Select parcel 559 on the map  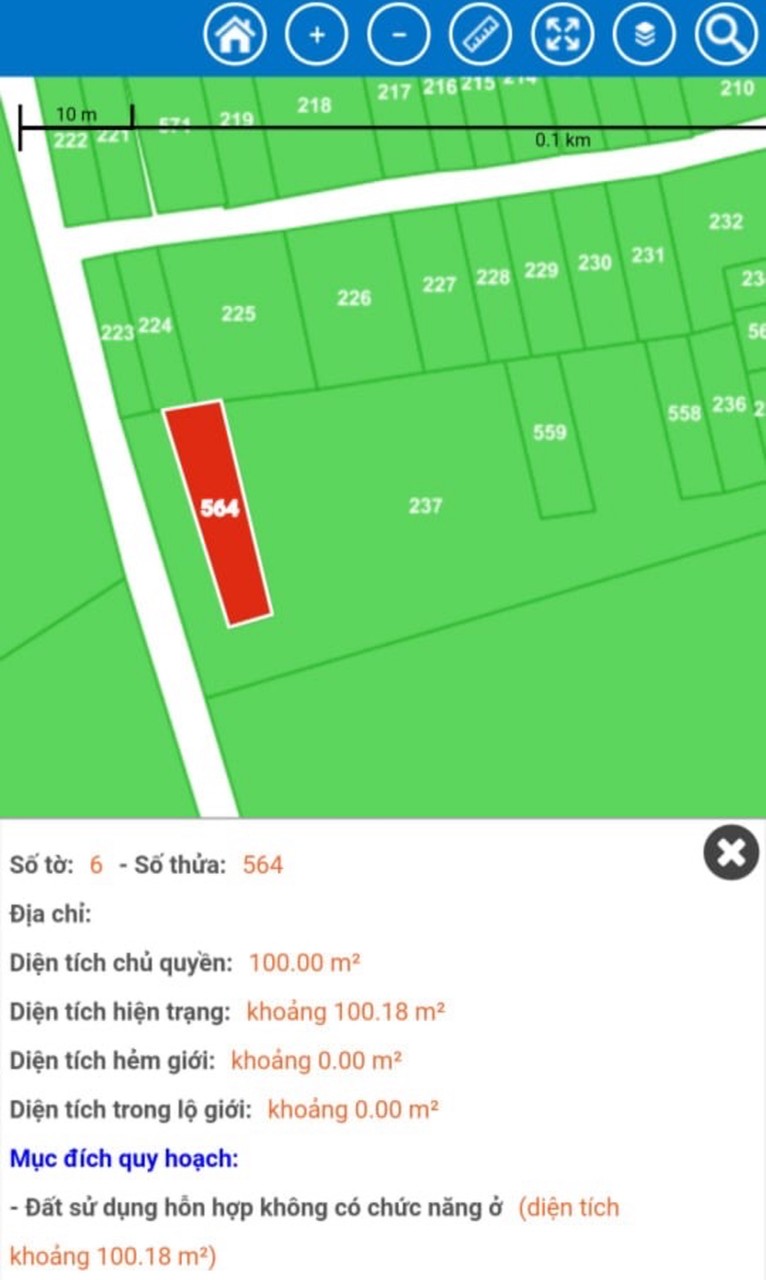pos(551,433)
